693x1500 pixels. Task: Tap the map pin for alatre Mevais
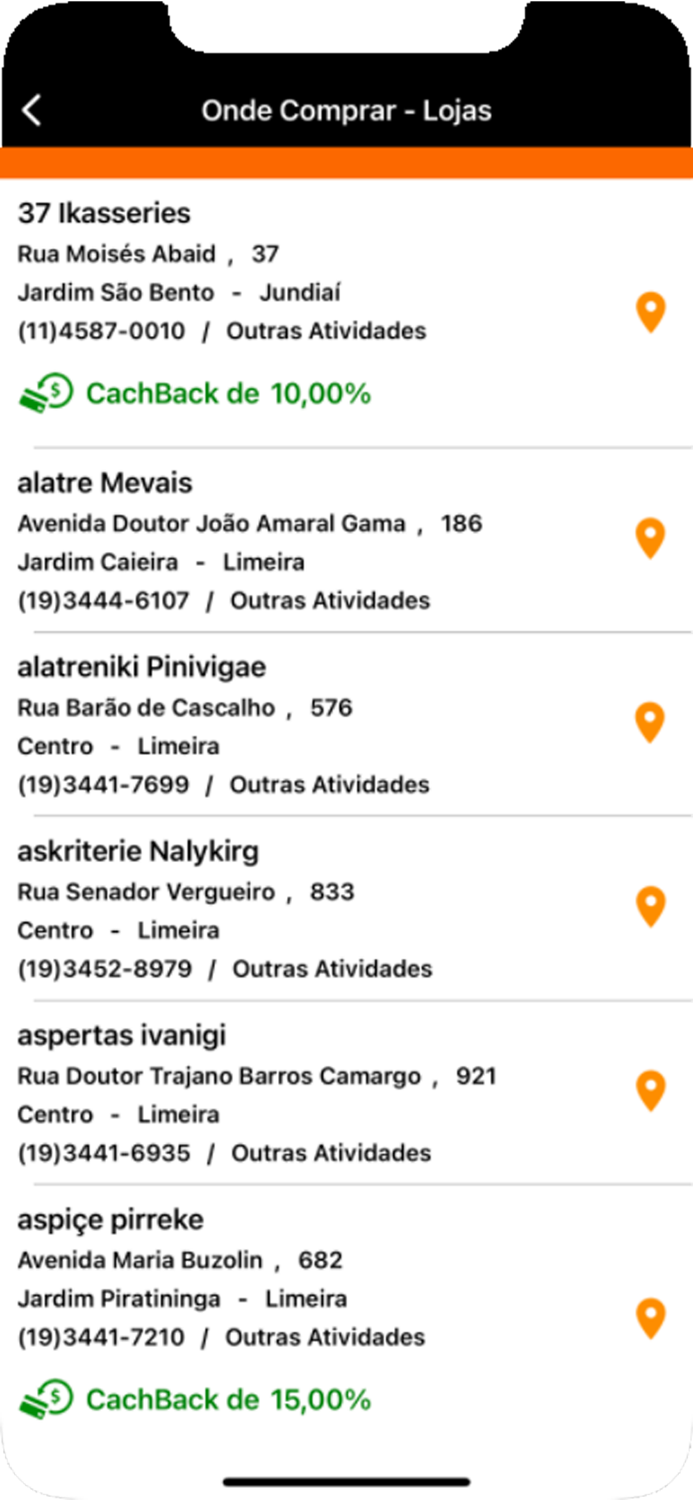pos(651,539)
